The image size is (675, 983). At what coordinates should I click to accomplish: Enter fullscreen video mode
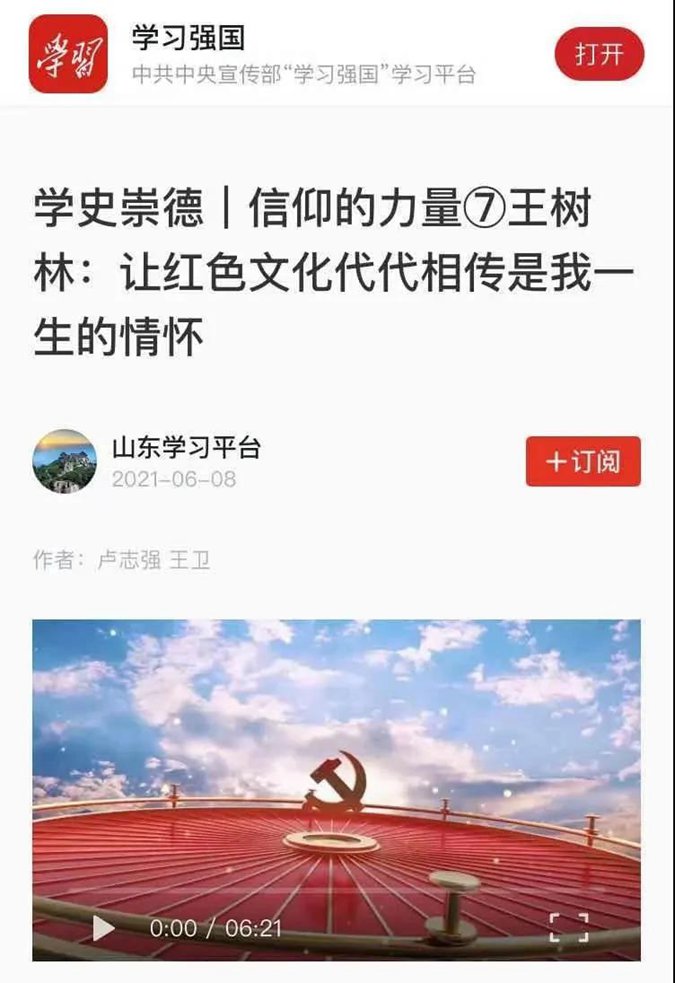pyautogui.click(x=569, y=927)
